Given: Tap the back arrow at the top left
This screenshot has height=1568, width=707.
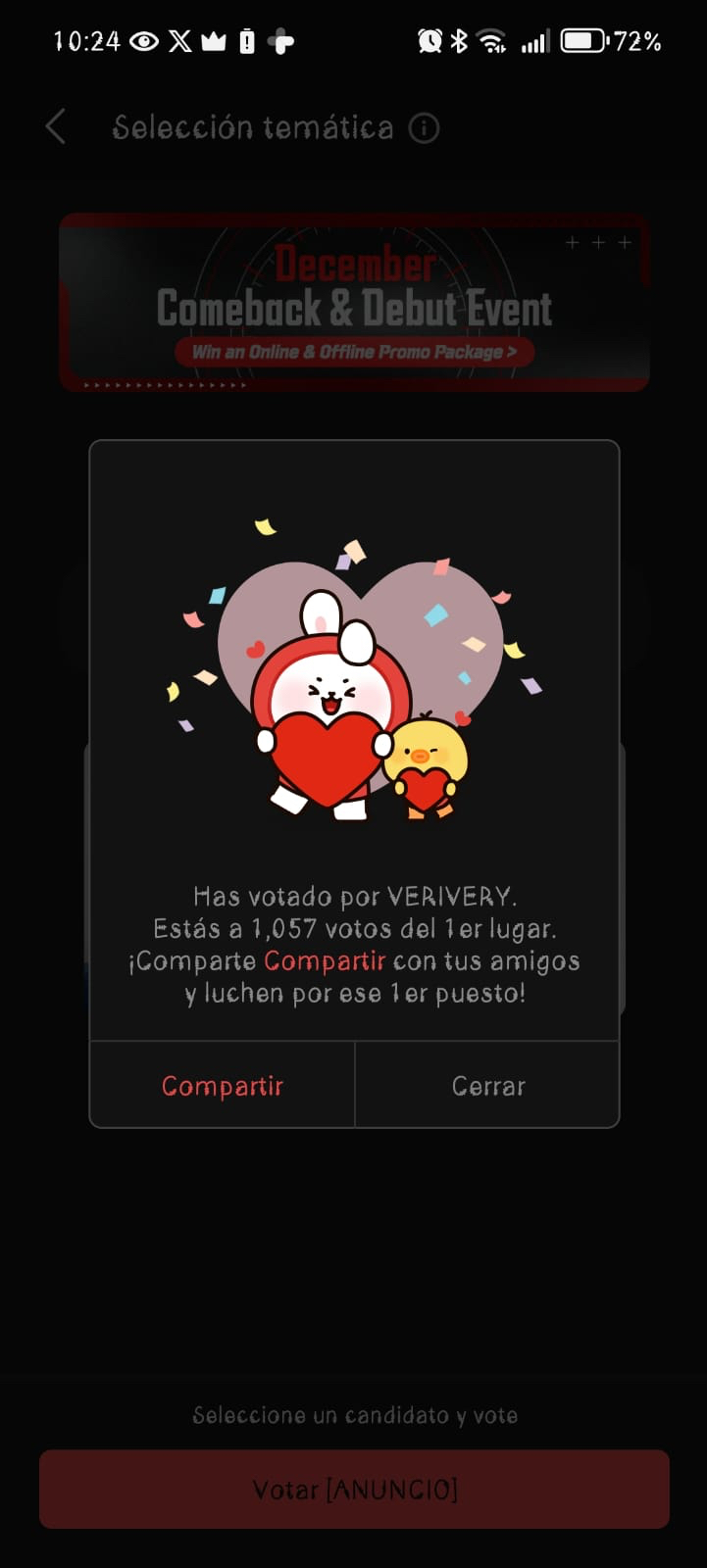Looking at the screenshot, I should (x=54, y=126).
